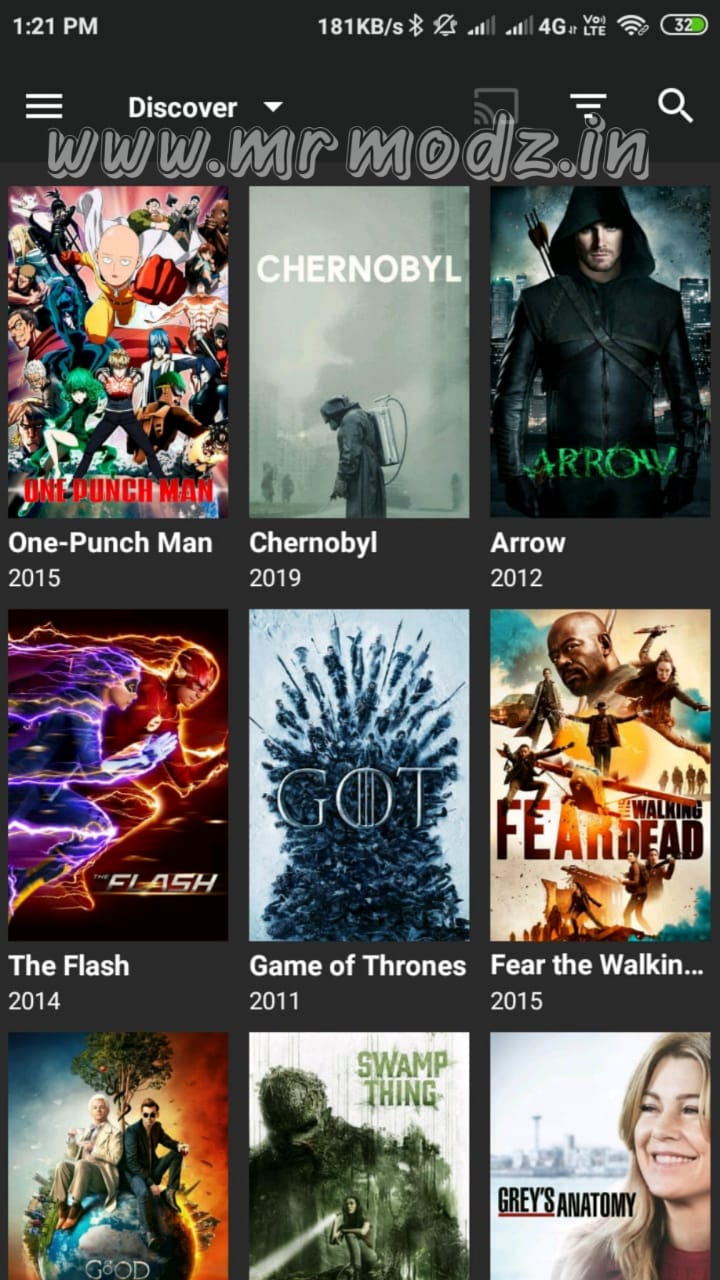The width and height of the screenshot is (720, 1280).
Task: Open the filter options
Action: click(587, 107)
